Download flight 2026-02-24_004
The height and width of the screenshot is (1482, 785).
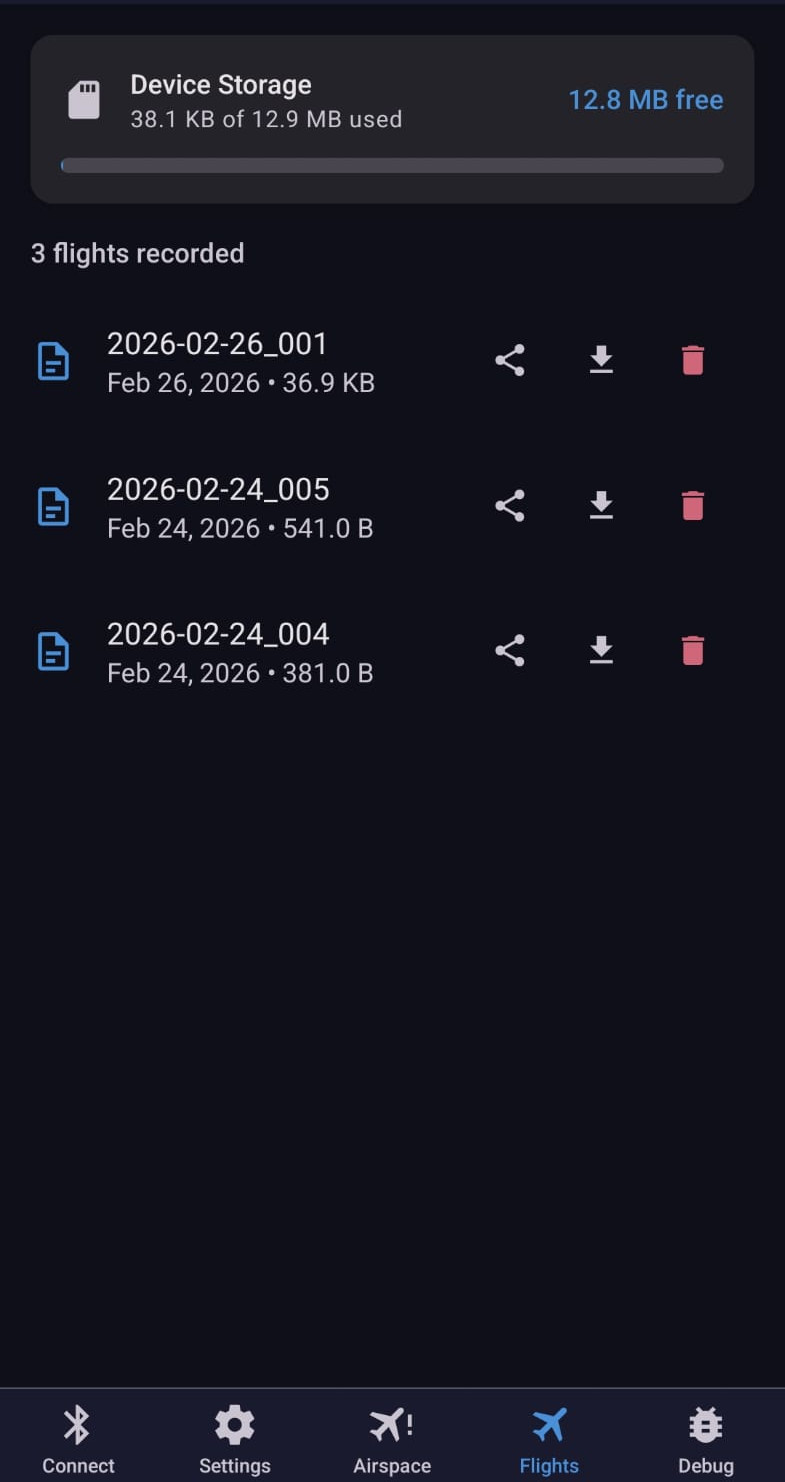pos(601,651)
